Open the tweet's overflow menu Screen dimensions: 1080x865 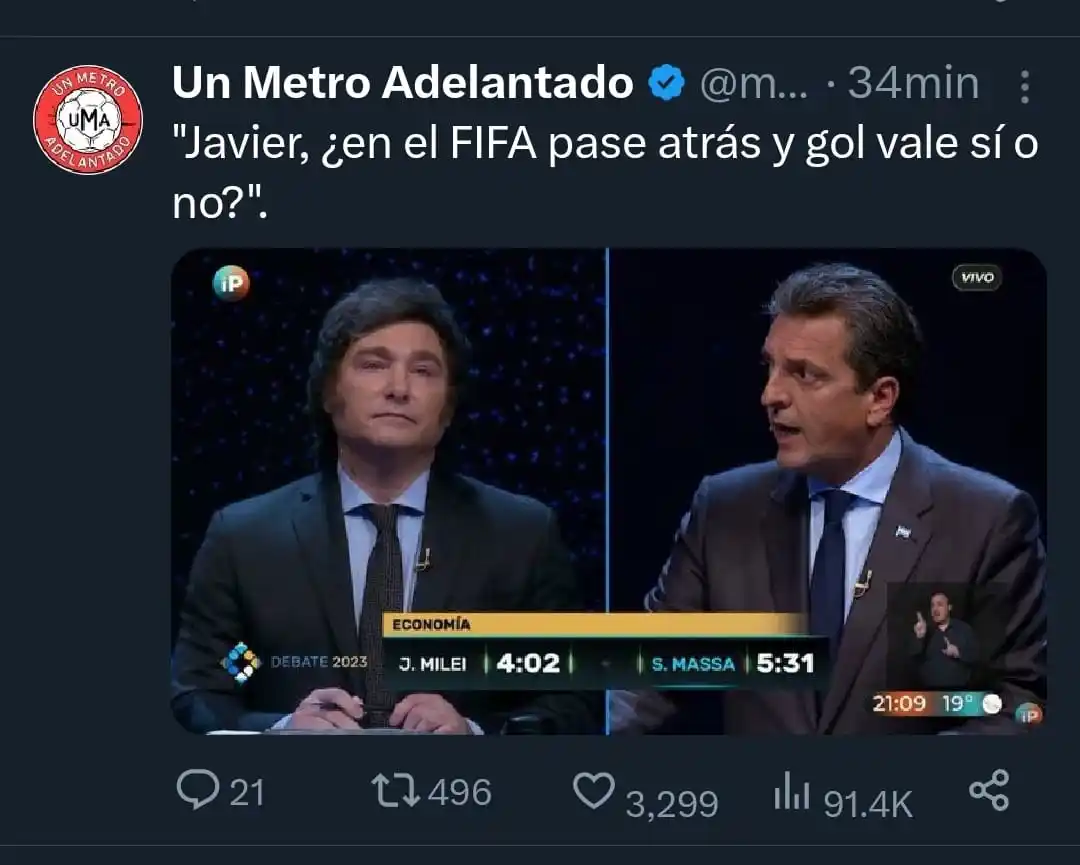click(x=1024, y=87)
